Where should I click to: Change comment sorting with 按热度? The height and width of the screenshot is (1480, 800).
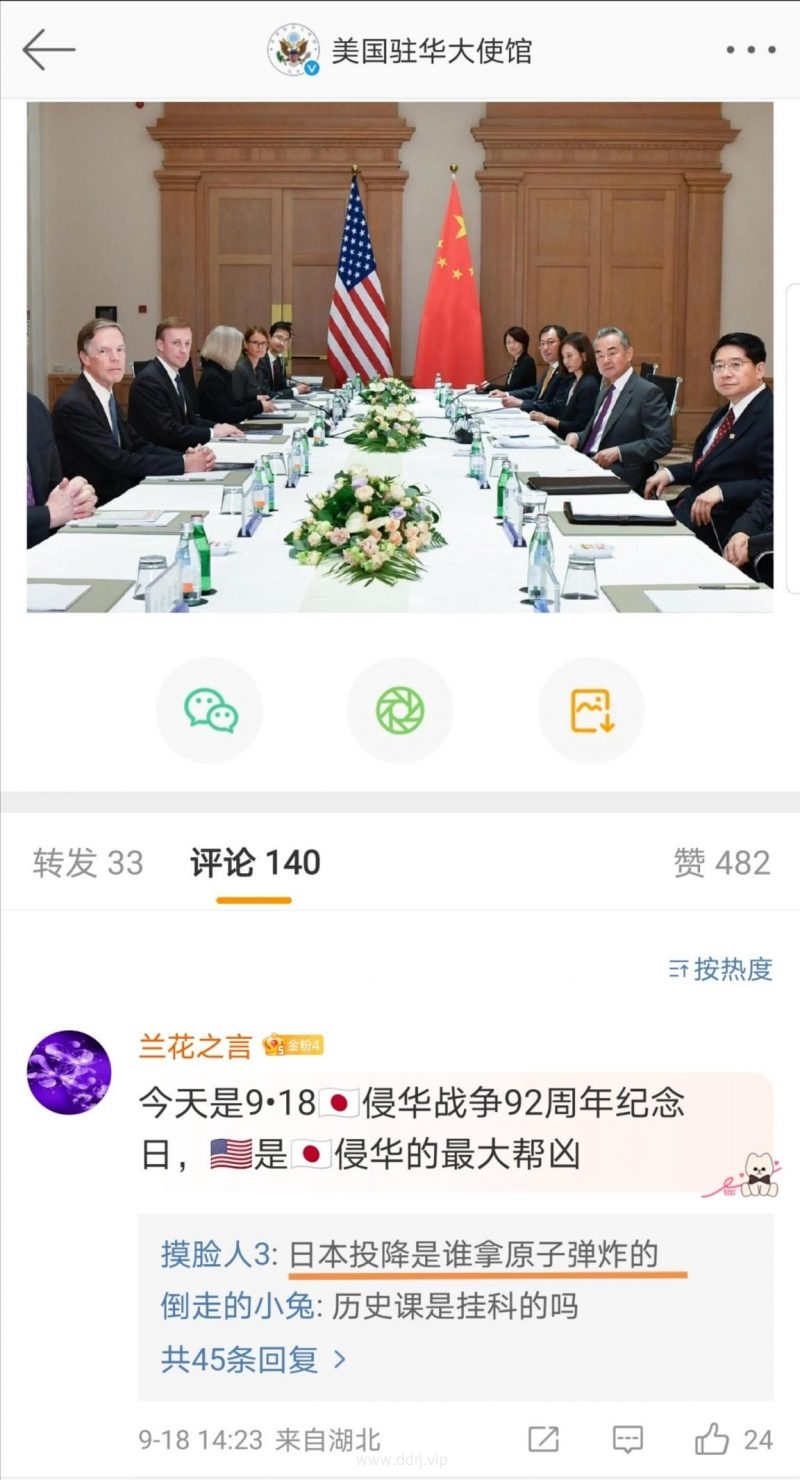pyautogui.click(x=721, y=968)
